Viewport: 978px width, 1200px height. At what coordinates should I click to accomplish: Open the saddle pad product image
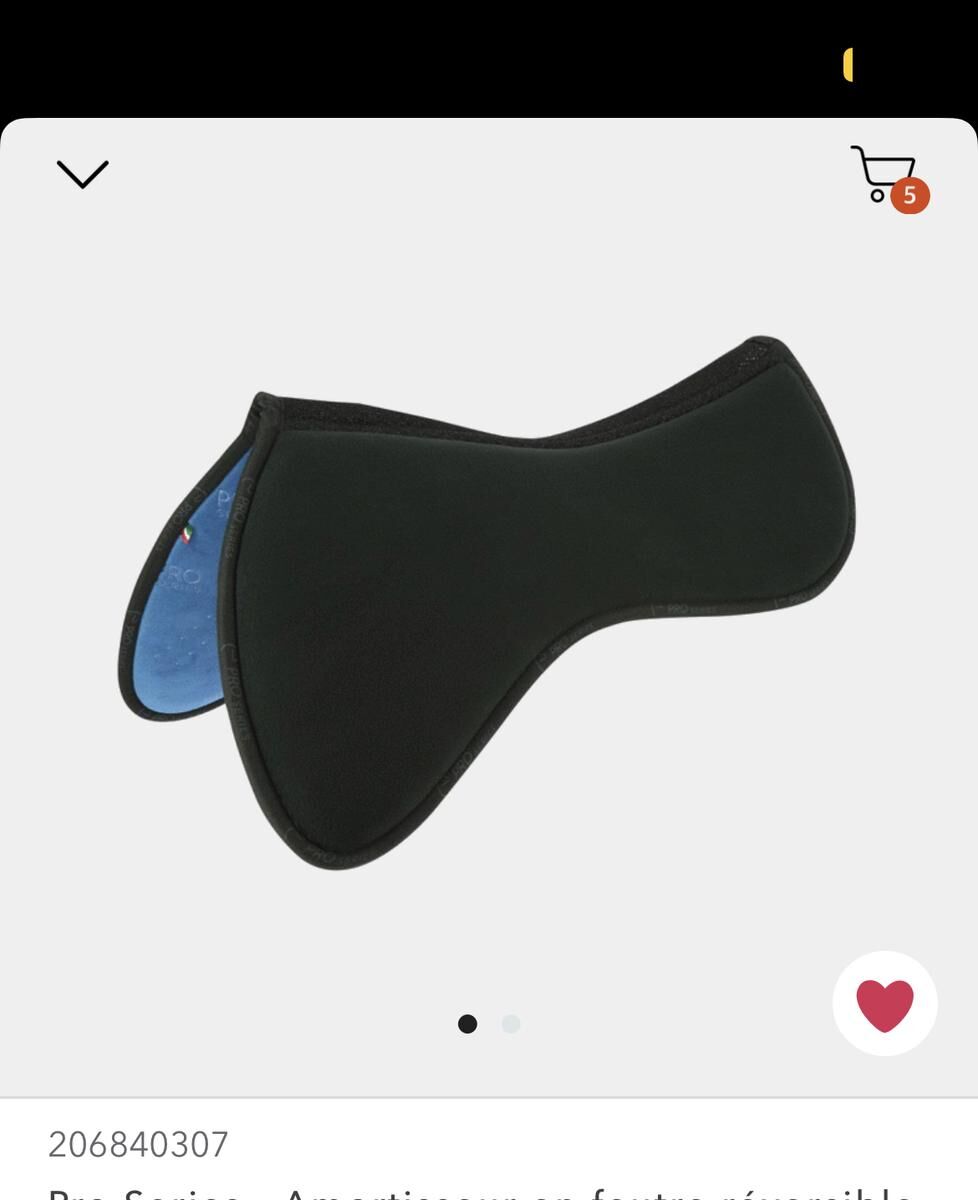488,600
